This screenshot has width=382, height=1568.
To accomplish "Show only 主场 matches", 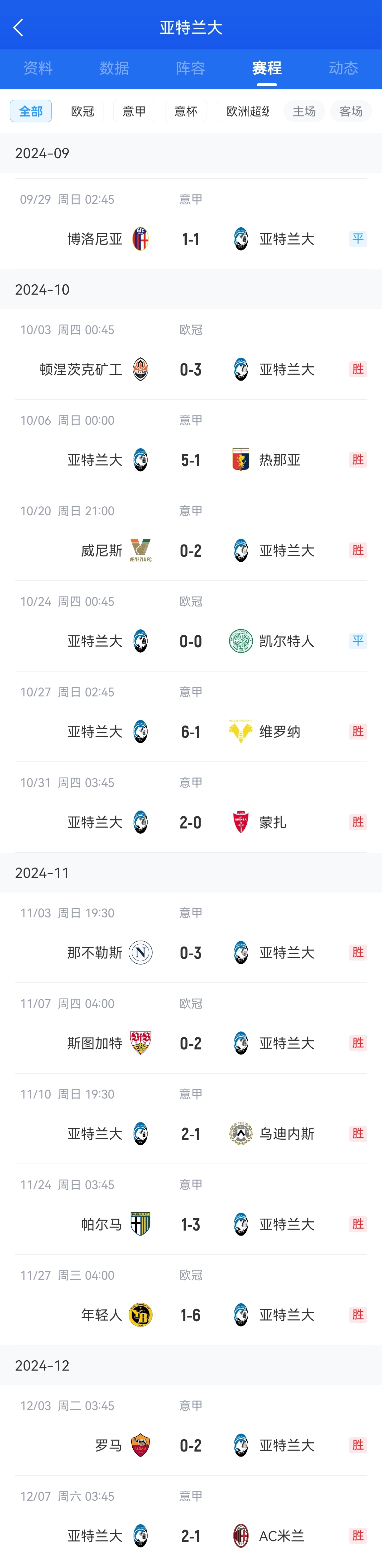I will click(304, 111).
